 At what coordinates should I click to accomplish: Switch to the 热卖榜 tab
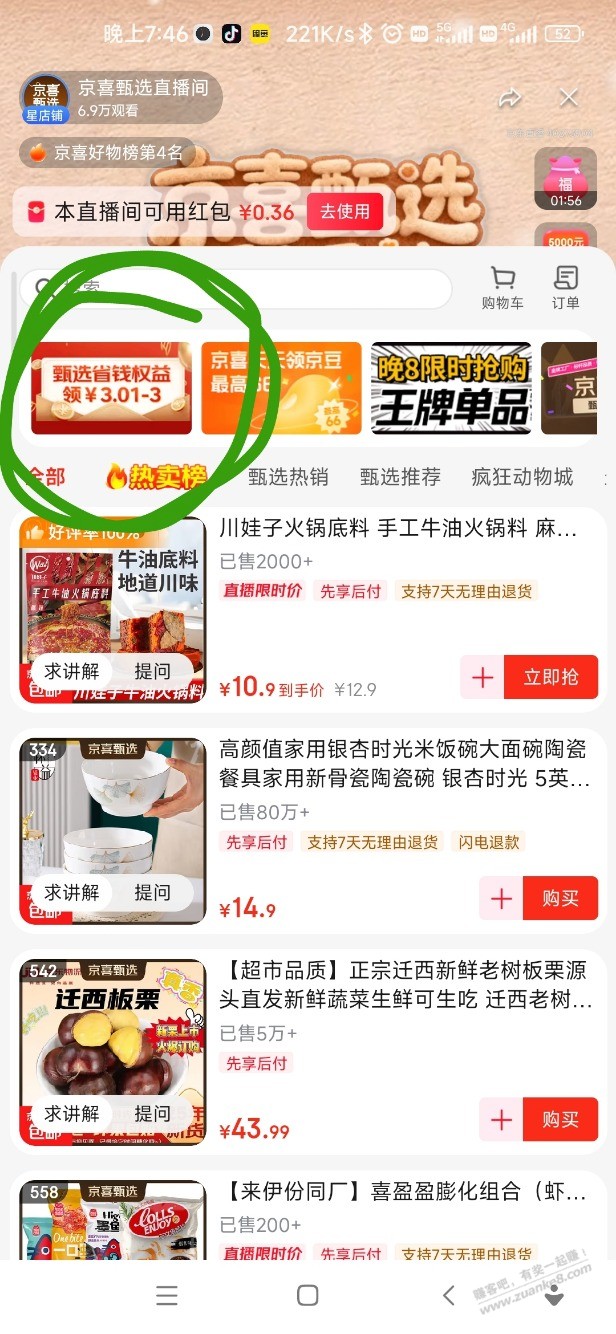click(157, 477)
